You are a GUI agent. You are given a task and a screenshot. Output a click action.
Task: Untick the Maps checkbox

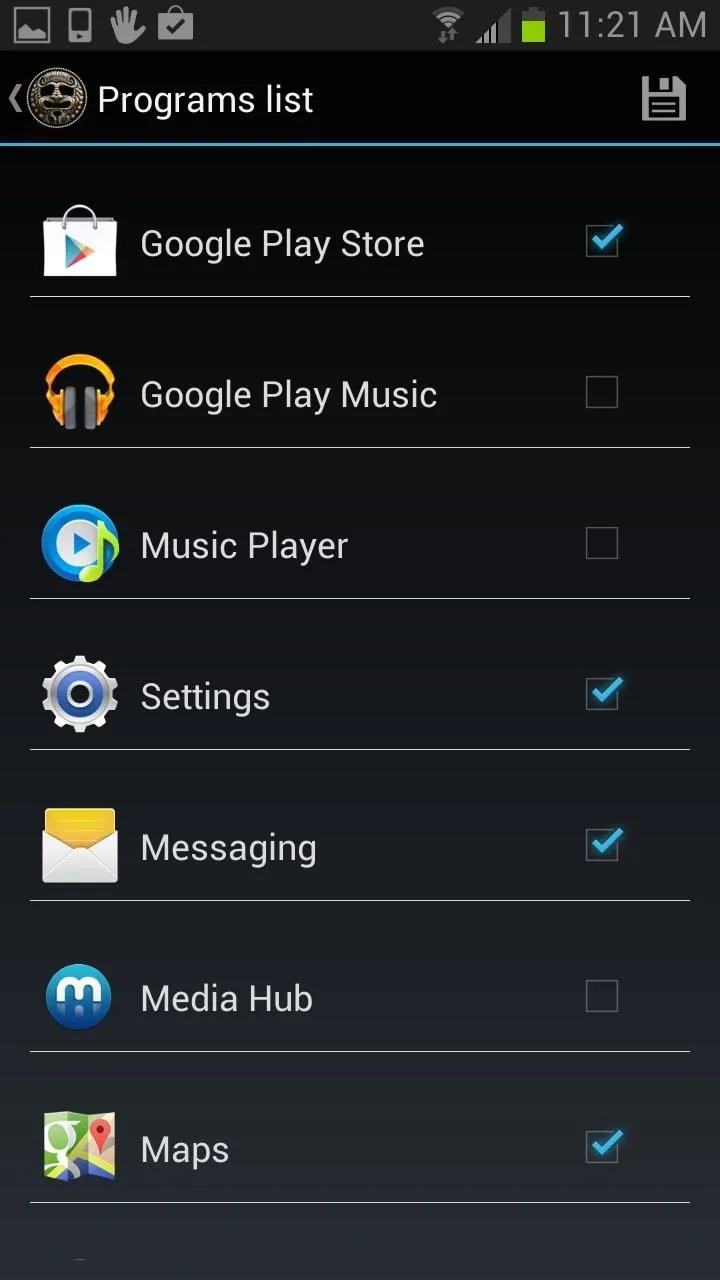coord(602,1146)
